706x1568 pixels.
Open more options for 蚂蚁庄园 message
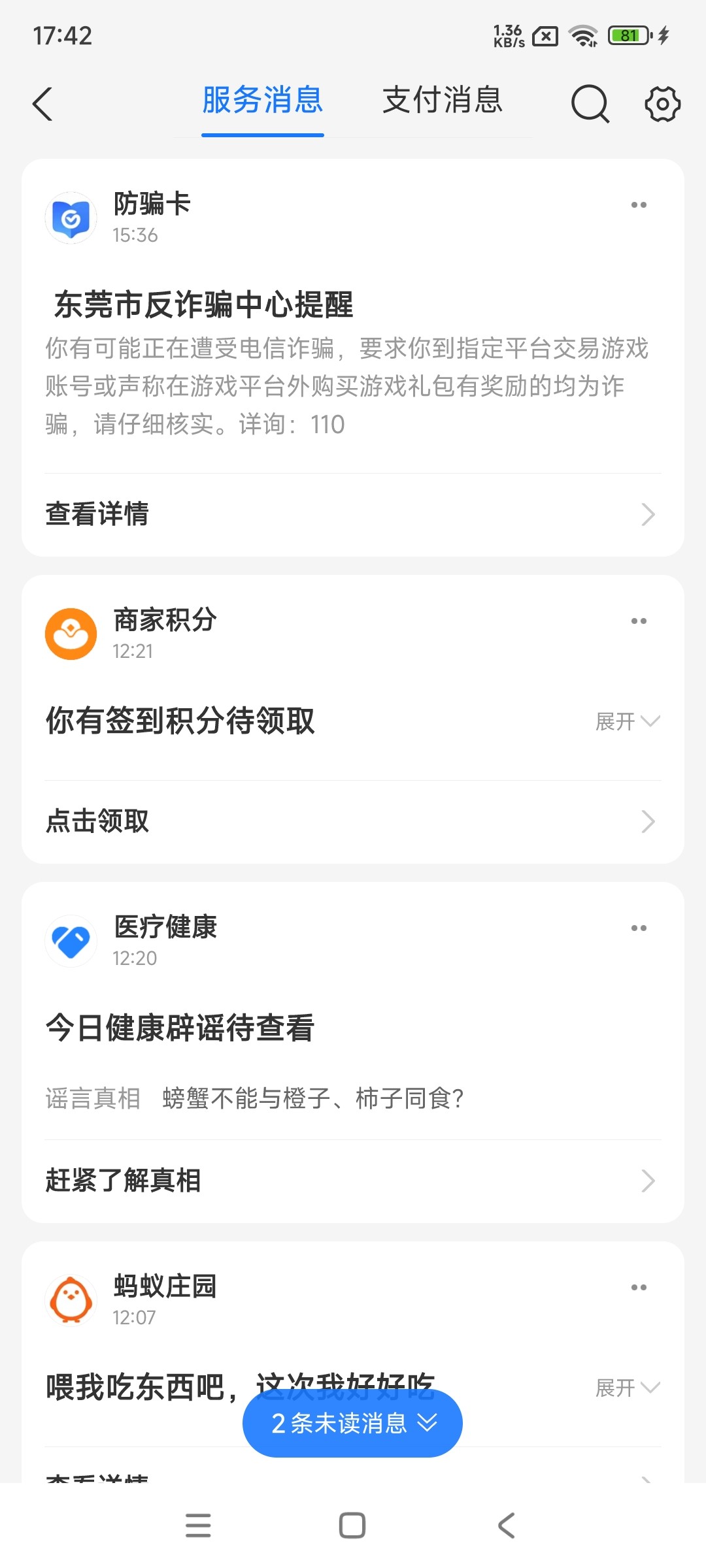pyautogui.click(x=639, y=1288)
